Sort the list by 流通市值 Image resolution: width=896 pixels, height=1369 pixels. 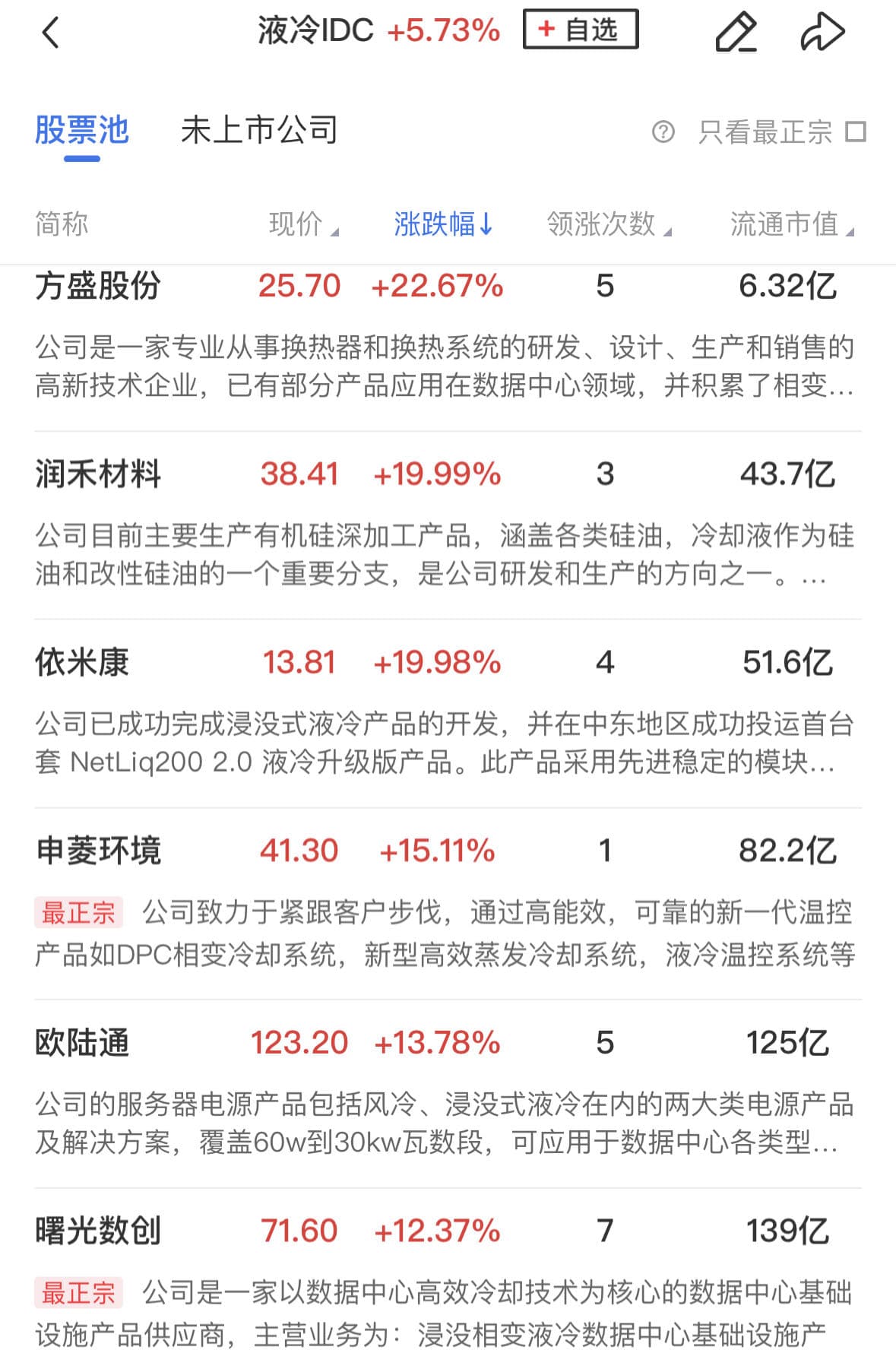click(x=791, y=224)
